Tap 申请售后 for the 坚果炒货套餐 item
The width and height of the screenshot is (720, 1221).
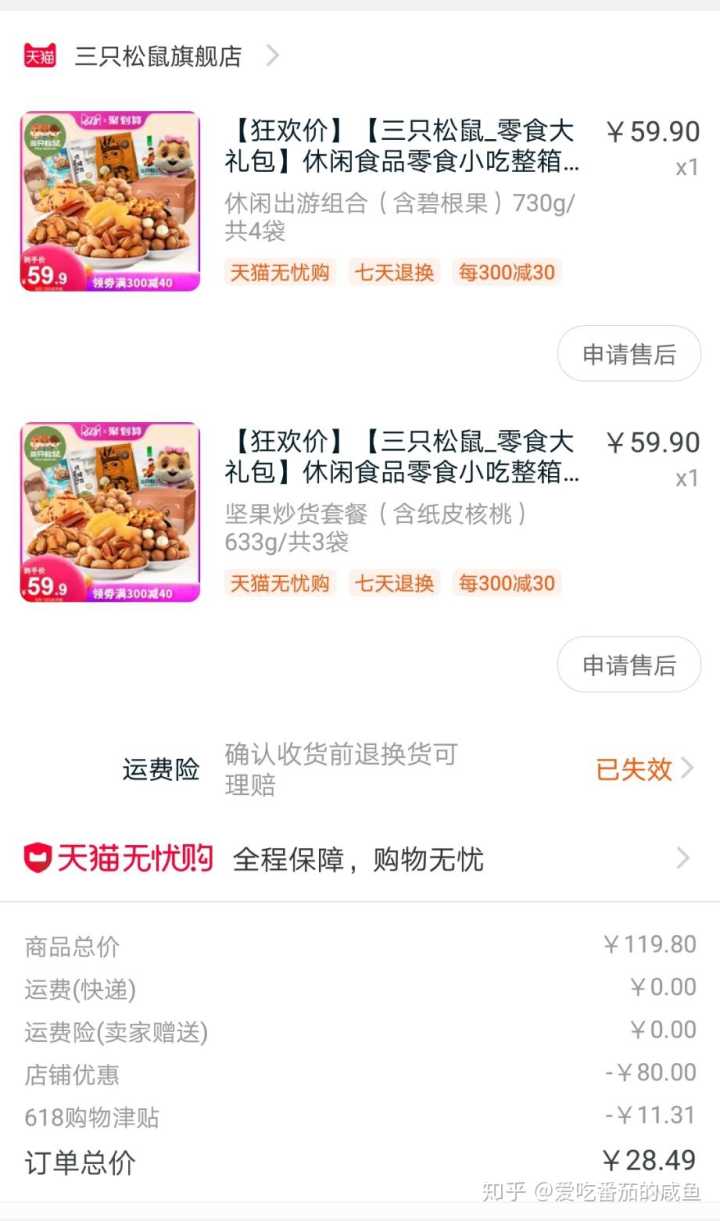[x=628, y=665]
